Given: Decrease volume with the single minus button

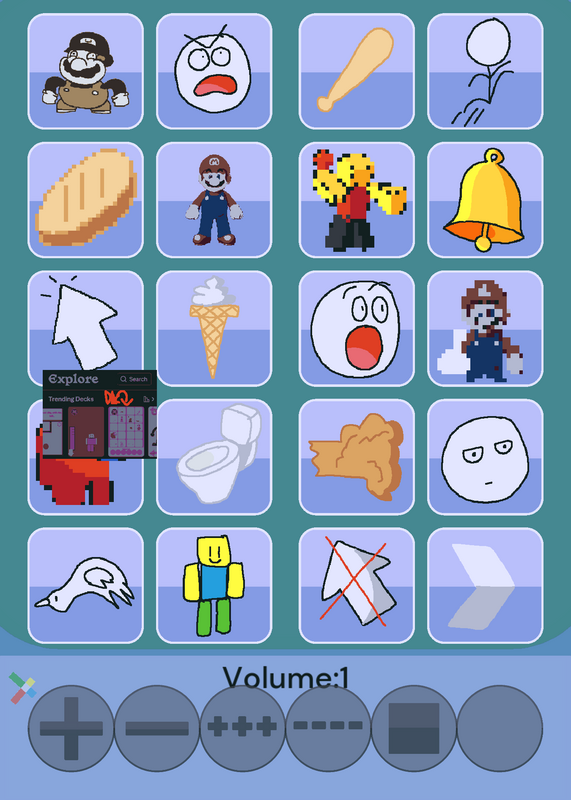Looking at the screenshot, I should (157, 728).
